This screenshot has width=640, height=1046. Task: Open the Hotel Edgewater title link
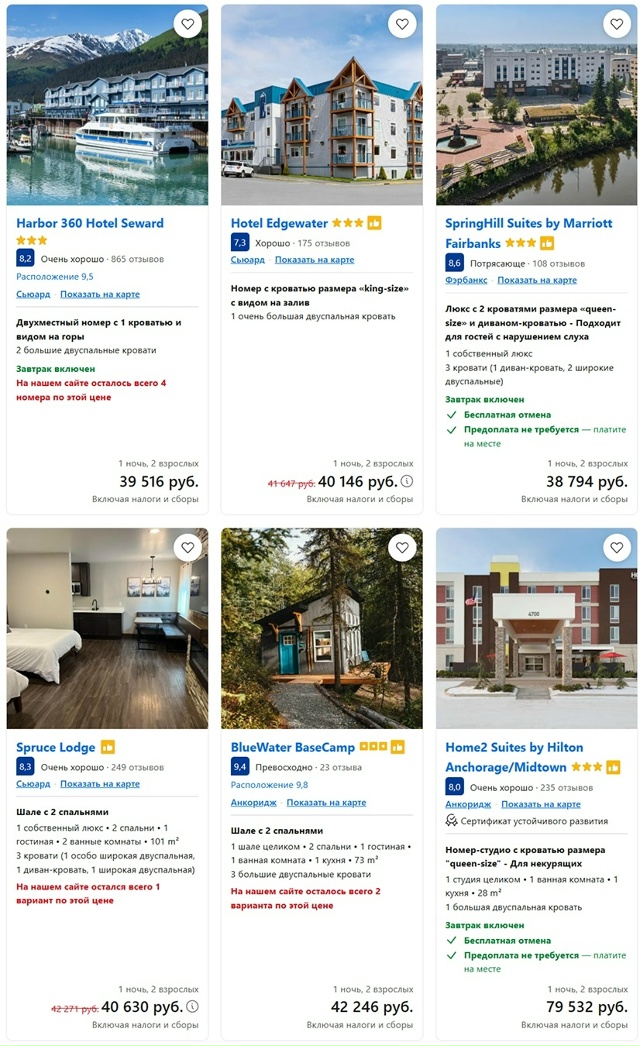tap(279, 223)
